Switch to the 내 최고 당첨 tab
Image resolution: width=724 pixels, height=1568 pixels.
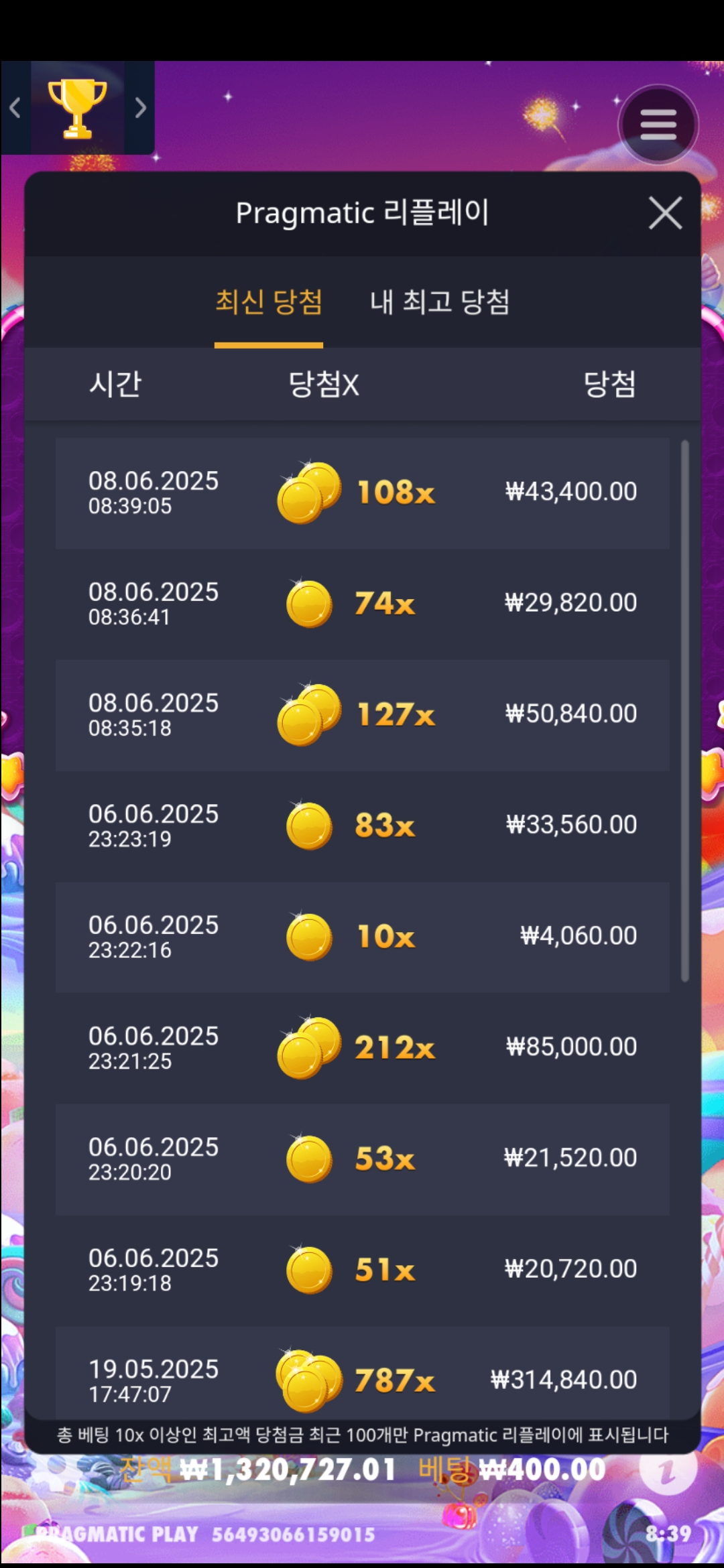(x=440, y=302)
